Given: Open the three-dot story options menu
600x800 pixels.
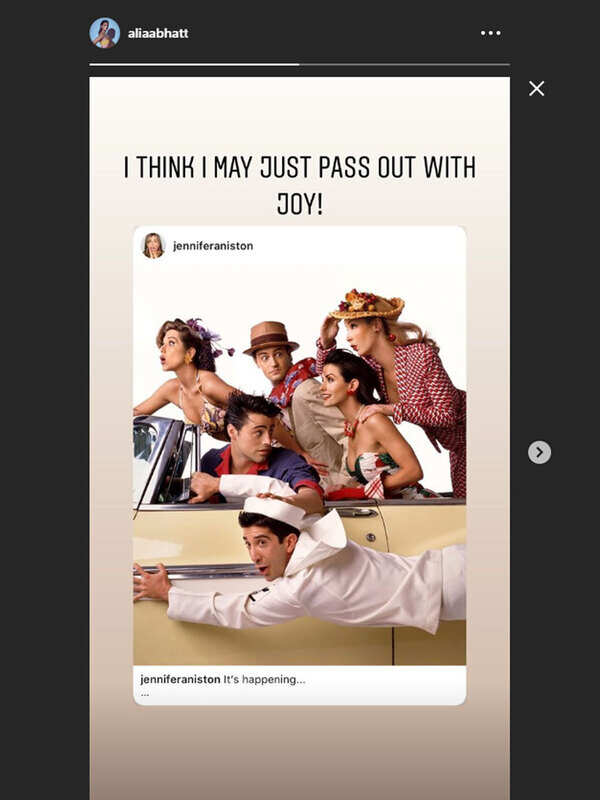Looking at the screenshot, I should (490, 33).
